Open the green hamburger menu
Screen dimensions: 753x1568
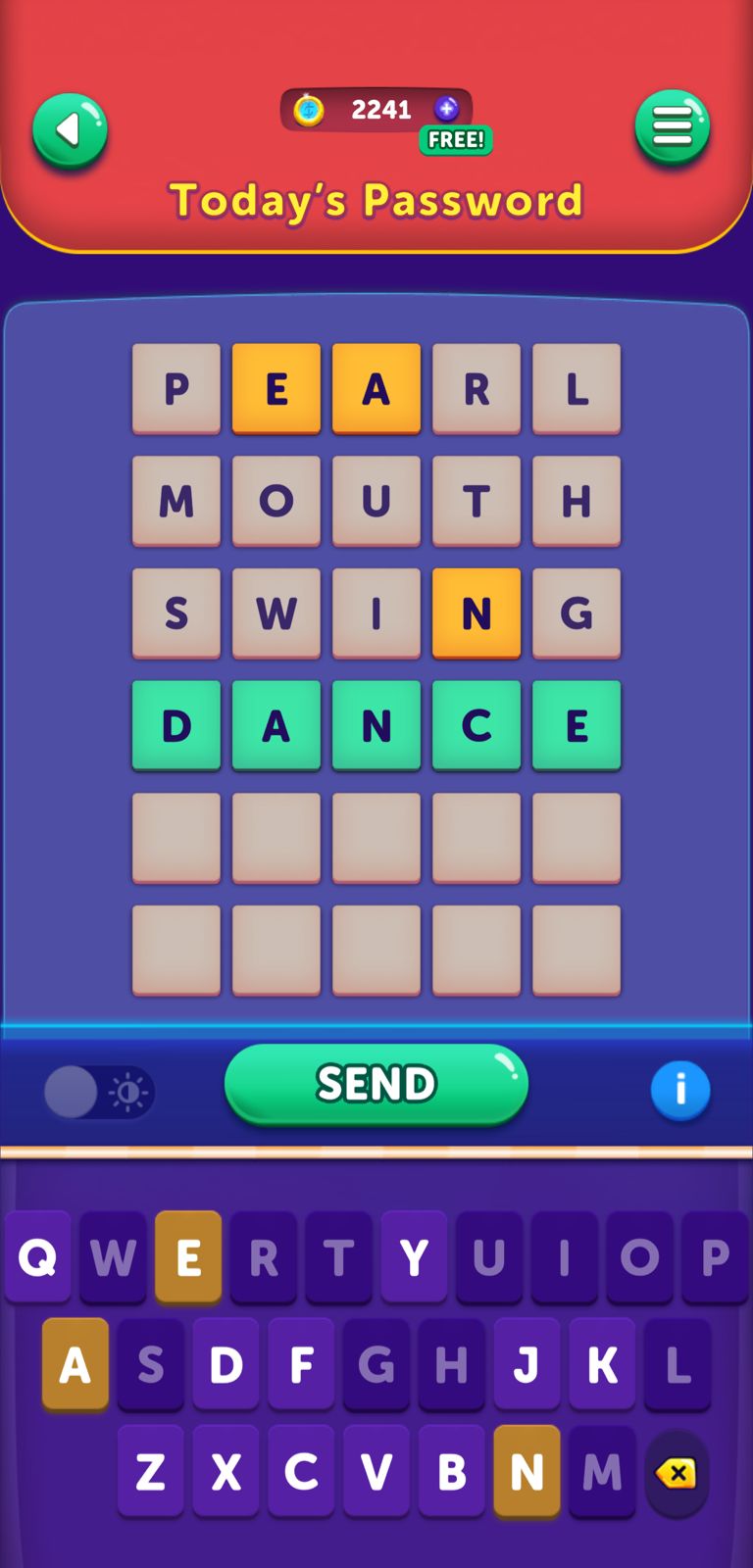[x=672, y=127]
